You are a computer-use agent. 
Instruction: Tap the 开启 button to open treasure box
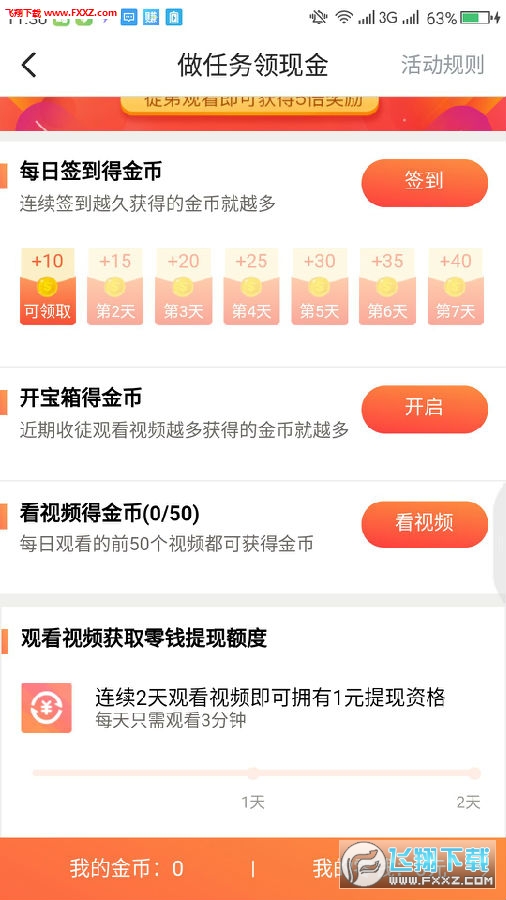[x=425, y=409]
